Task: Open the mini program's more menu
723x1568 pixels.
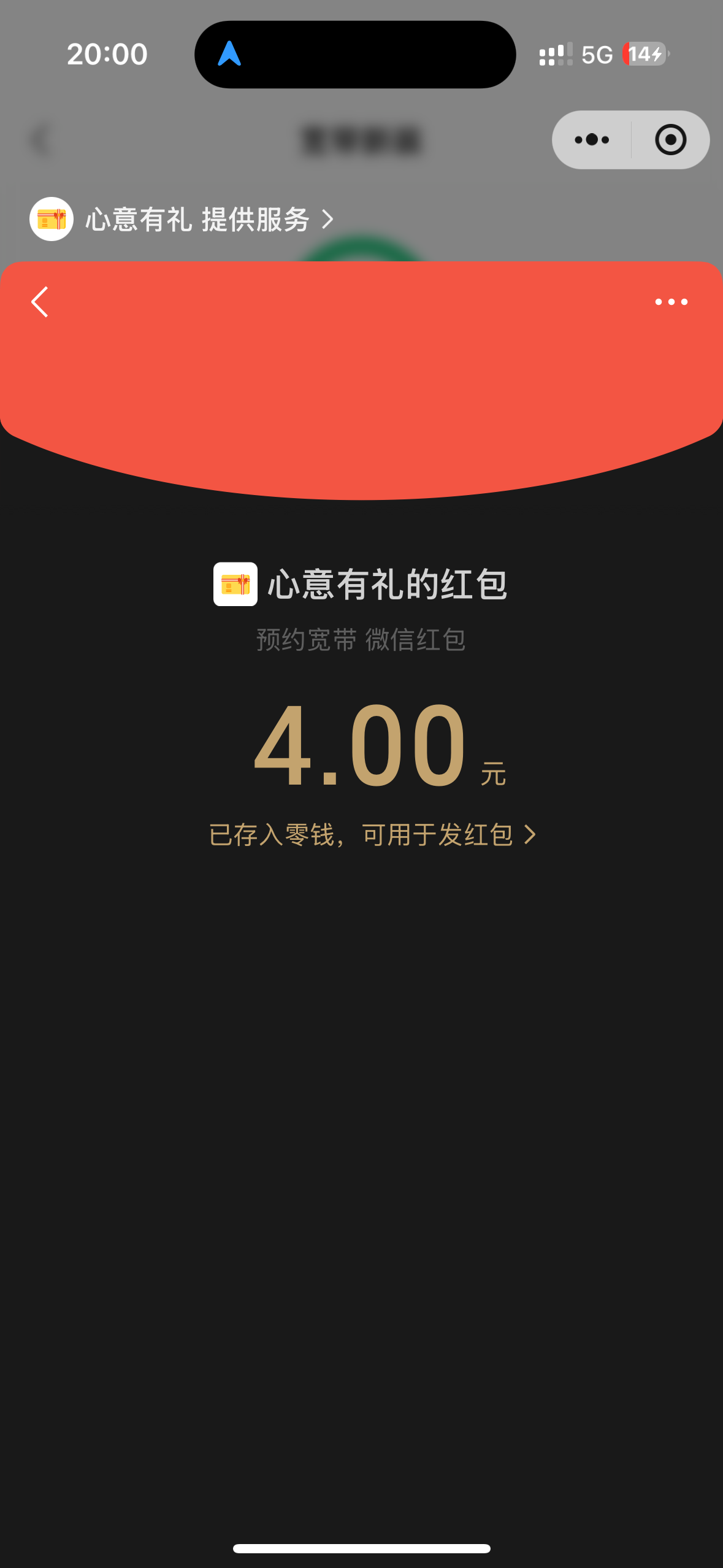Action: (x=592, y=140)
